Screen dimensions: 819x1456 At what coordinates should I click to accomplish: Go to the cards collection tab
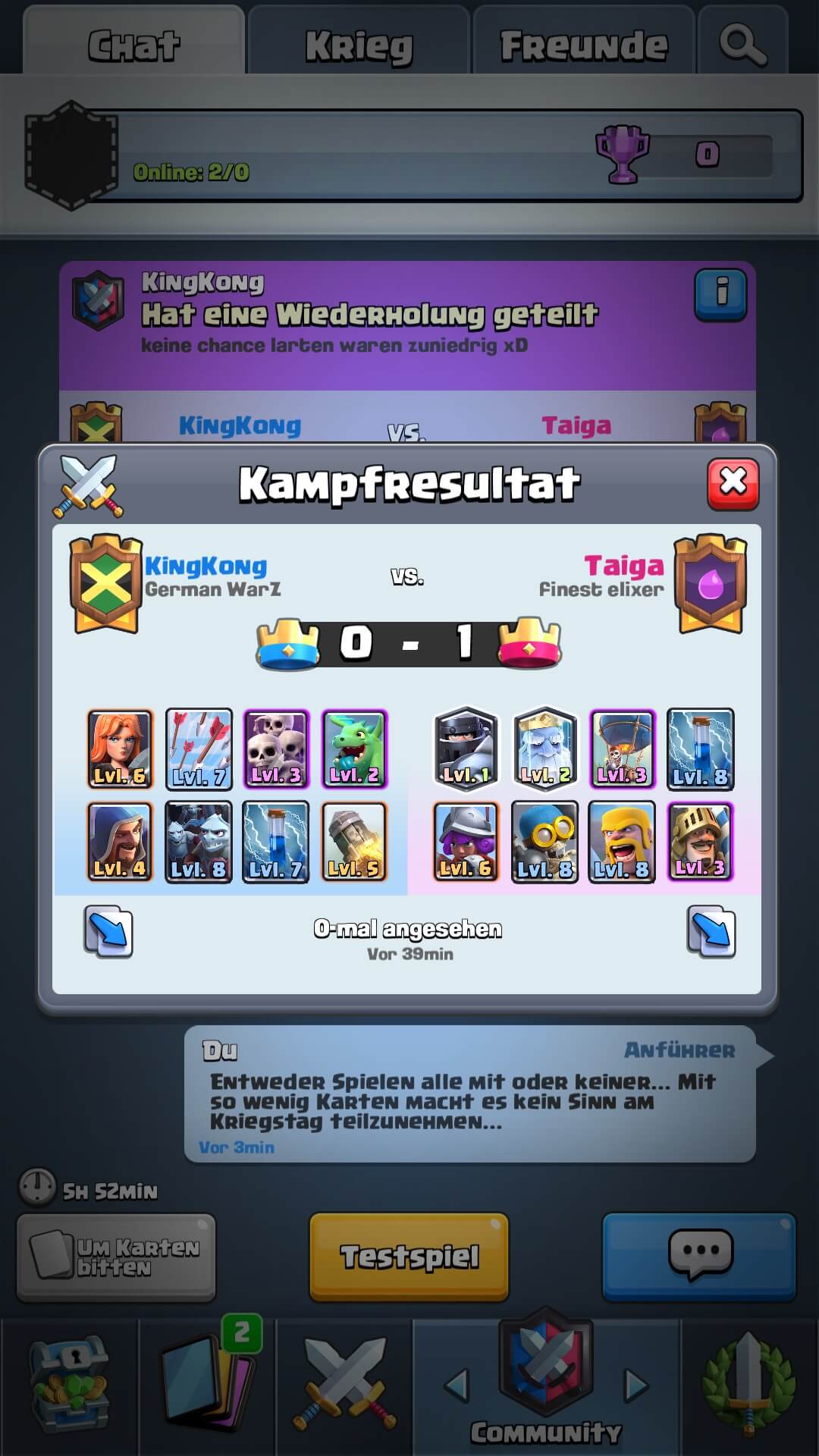click(208, 1384)
